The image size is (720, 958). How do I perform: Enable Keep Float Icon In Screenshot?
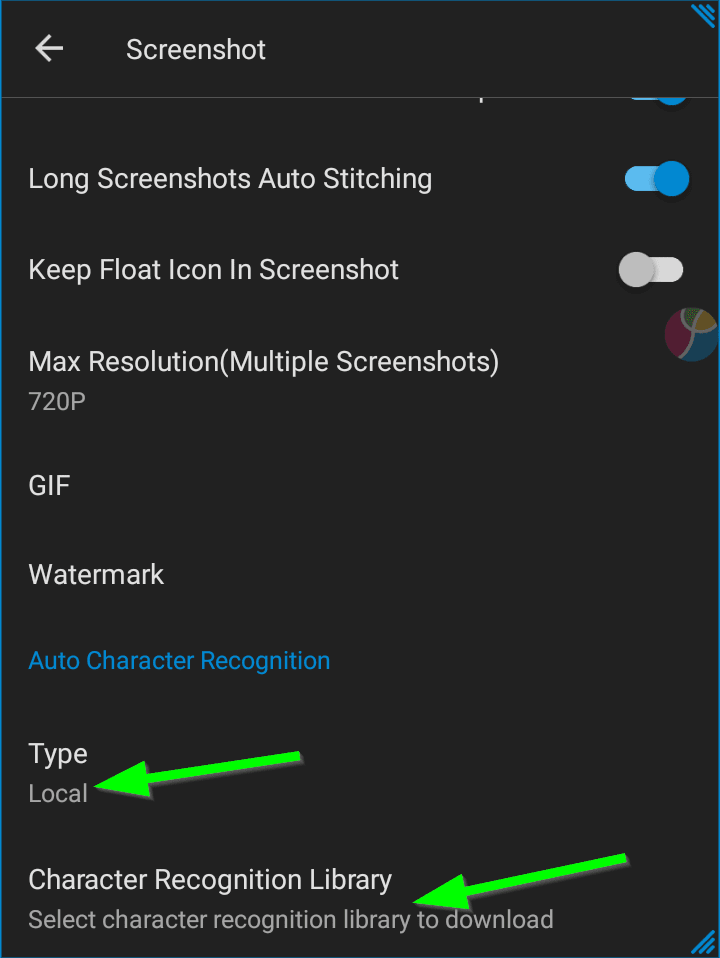pyautogui.click(x=650, y=270)
